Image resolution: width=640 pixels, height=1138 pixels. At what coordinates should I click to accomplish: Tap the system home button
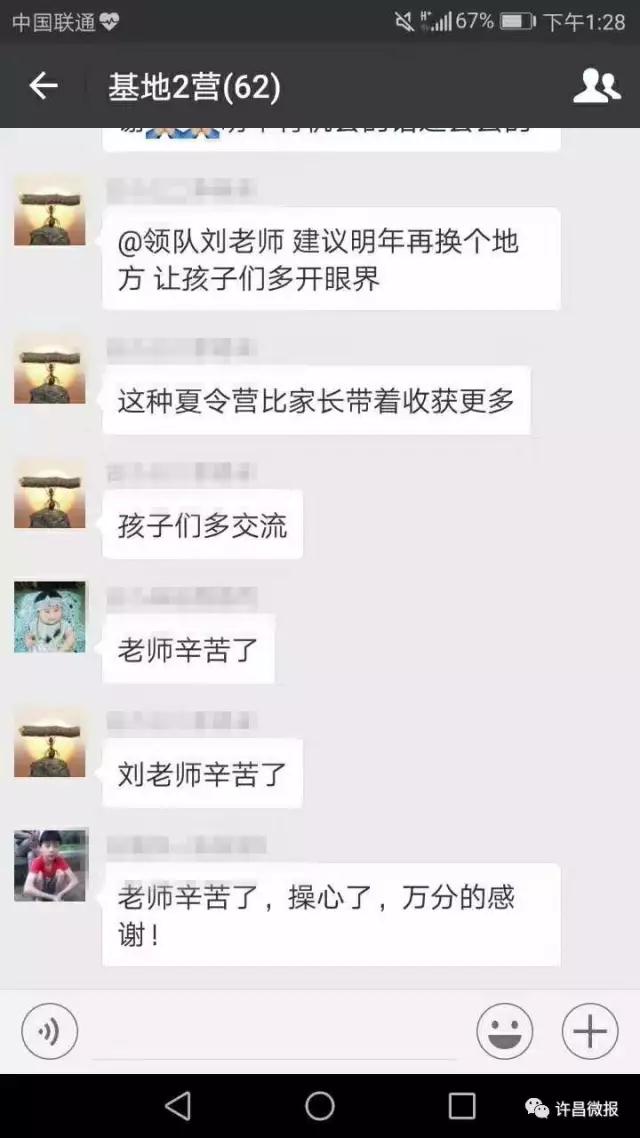tap(320, 1105)
